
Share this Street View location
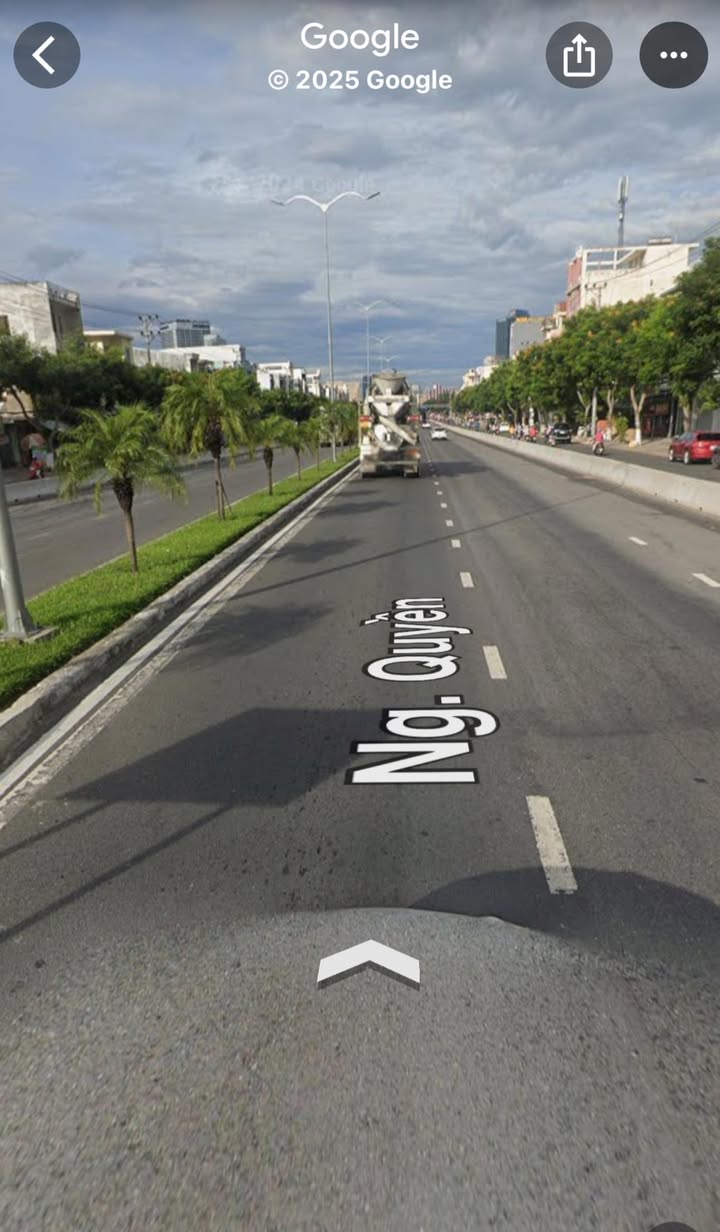click(x=579, y=55)
